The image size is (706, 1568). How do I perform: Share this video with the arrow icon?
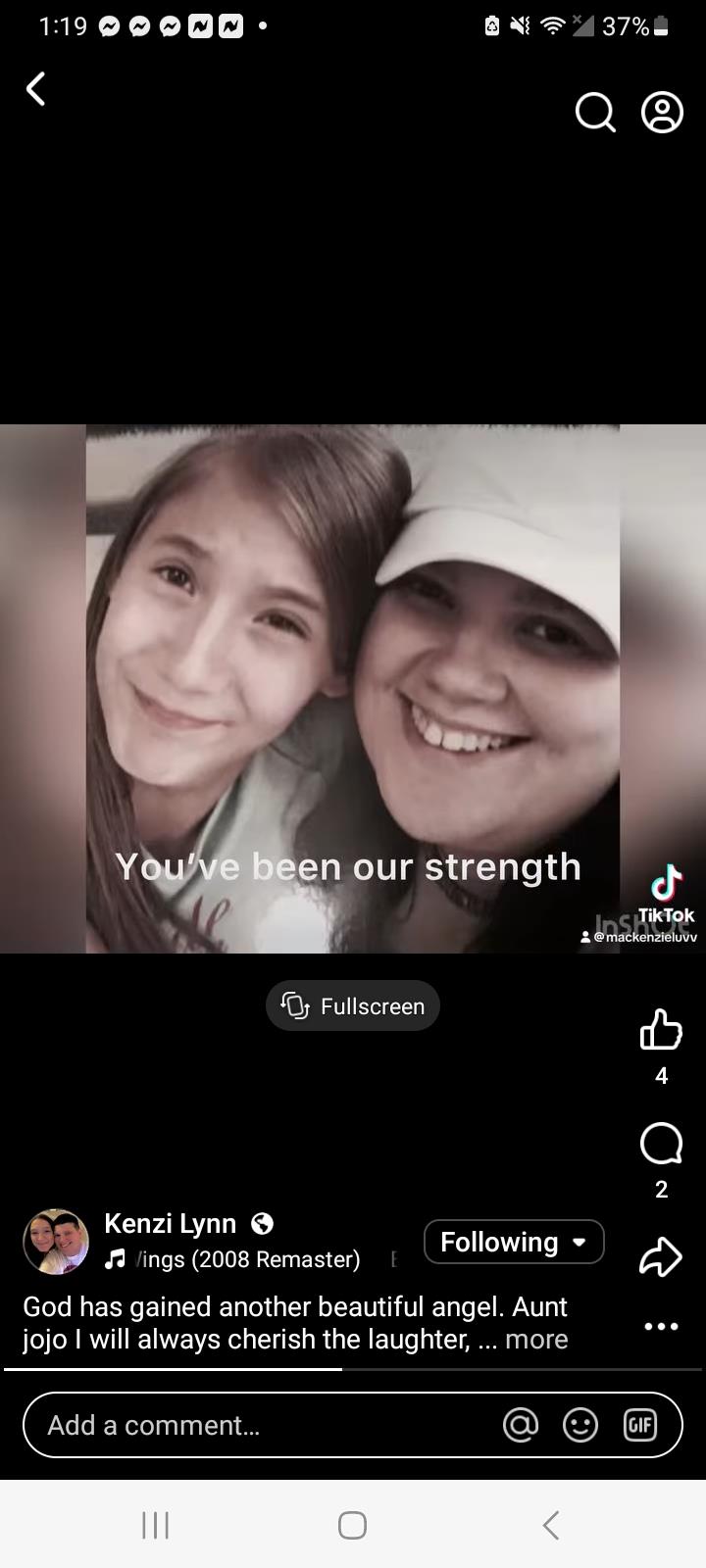pos(661,1256)
